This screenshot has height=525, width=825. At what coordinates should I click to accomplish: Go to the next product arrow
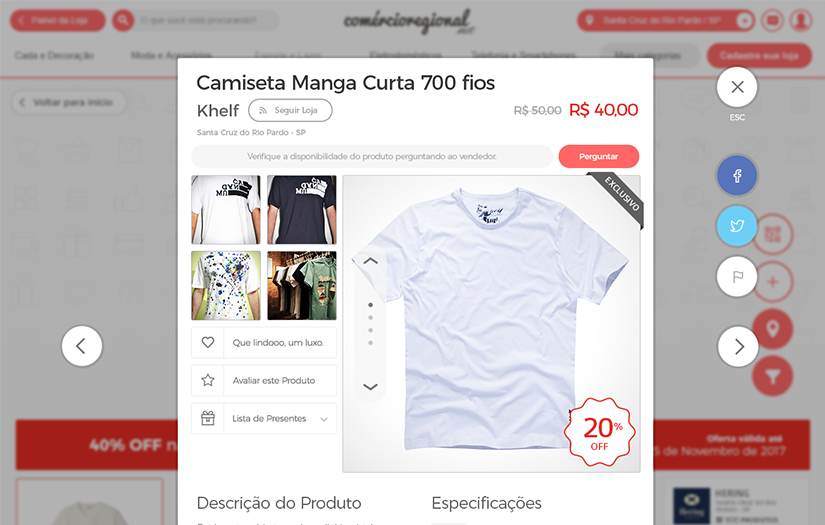[x=738, y=347]
